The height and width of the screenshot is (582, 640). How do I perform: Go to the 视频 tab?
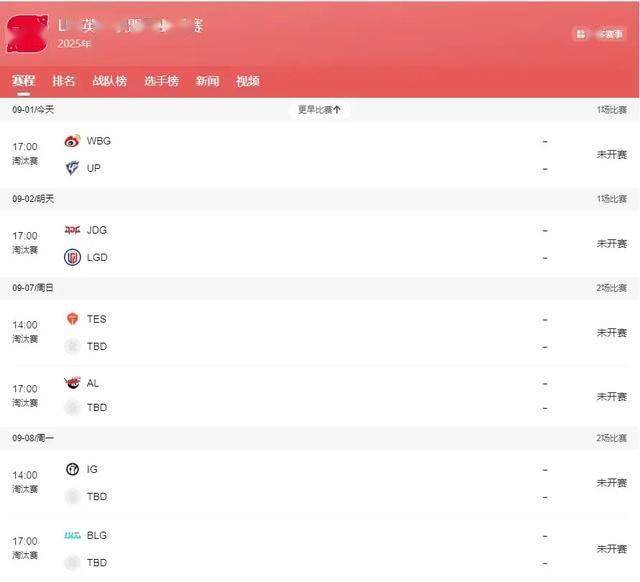(247, 81)
